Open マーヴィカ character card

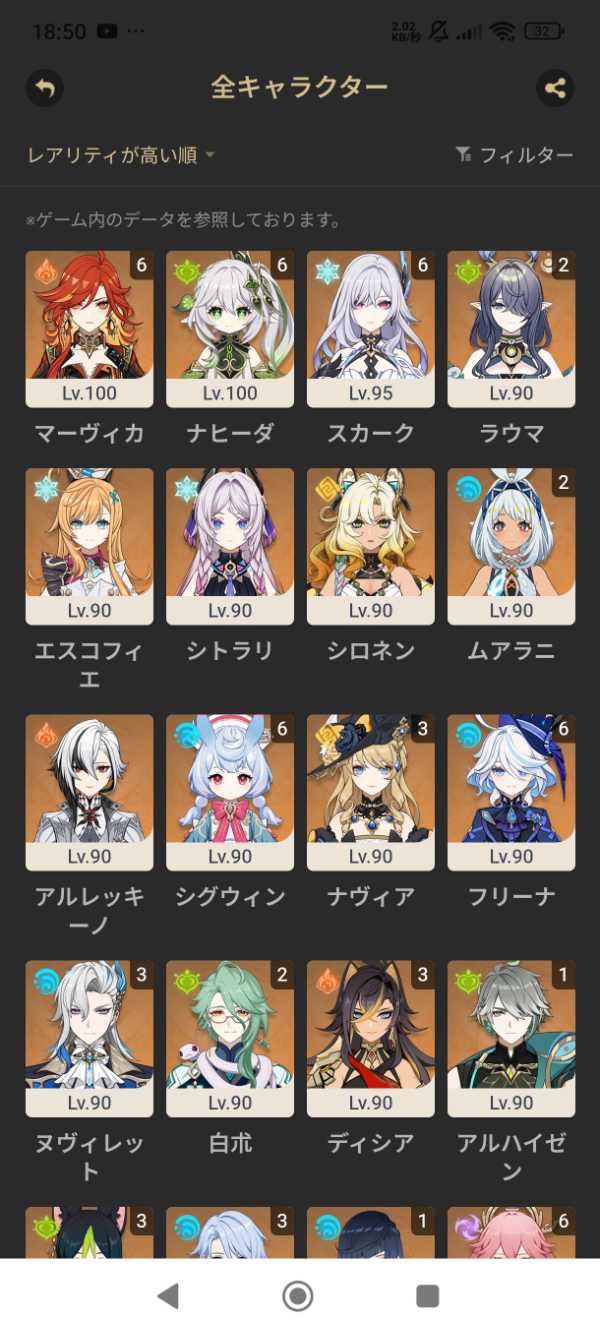click(89, 329)
